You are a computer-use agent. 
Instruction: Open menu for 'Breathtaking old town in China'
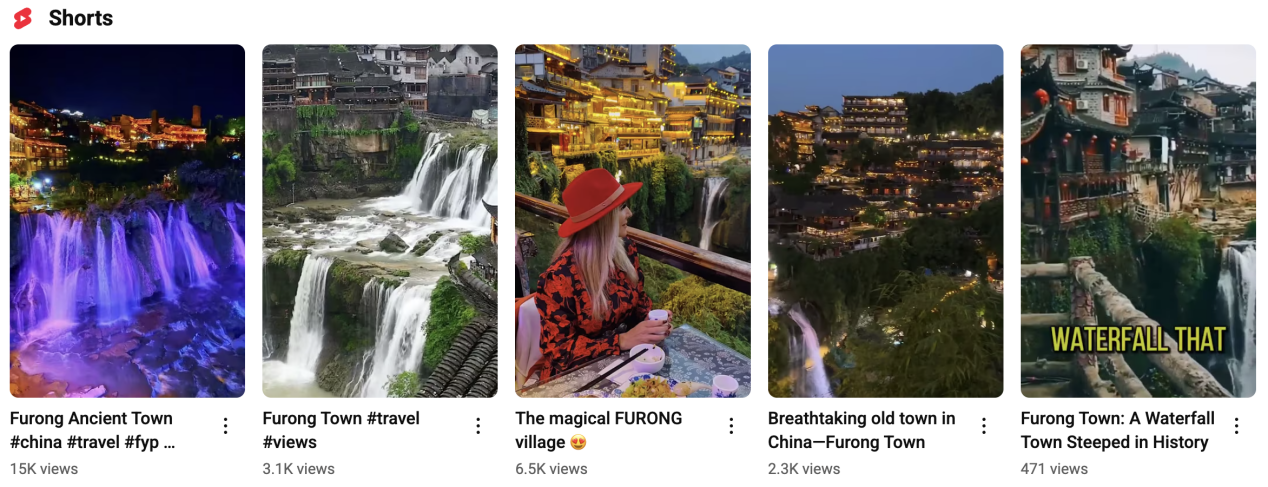point(984,426)
